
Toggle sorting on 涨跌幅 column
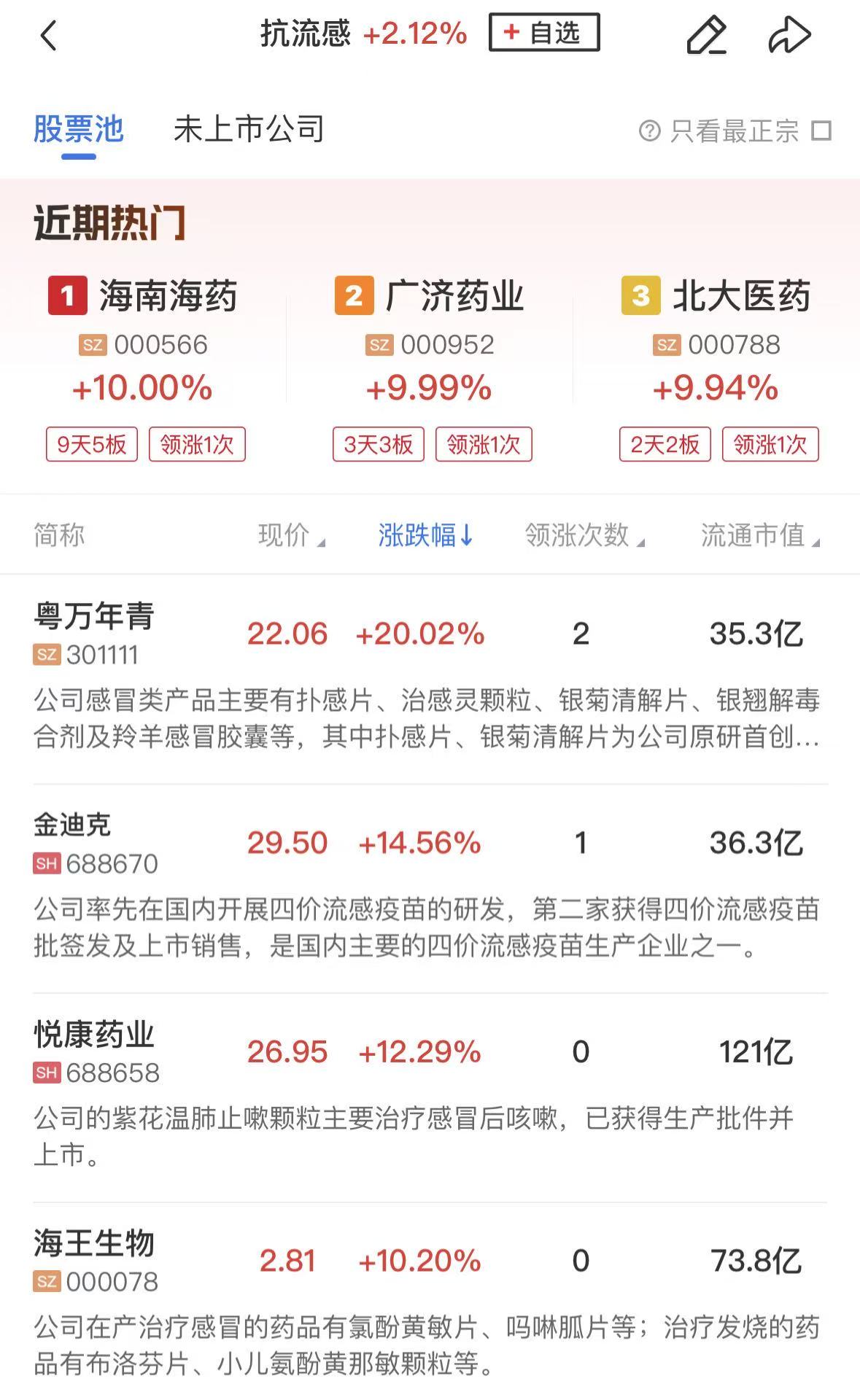[425, 535]
